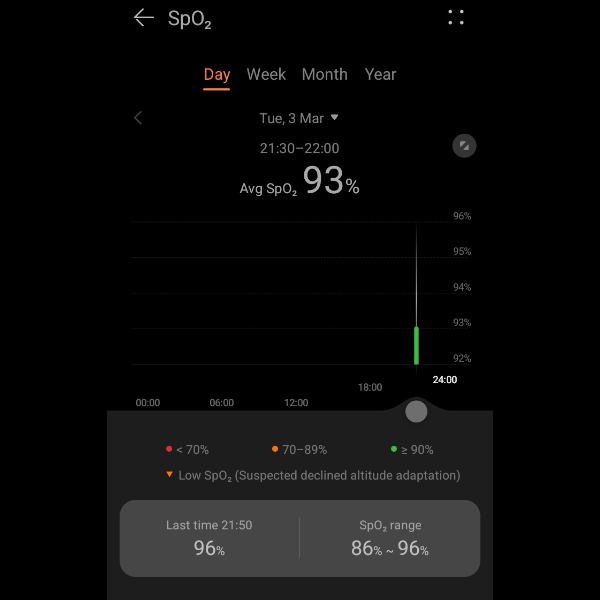Screen dimensions: 600x600
Task: Switch to the Week tab
Action: pos(266,75)
